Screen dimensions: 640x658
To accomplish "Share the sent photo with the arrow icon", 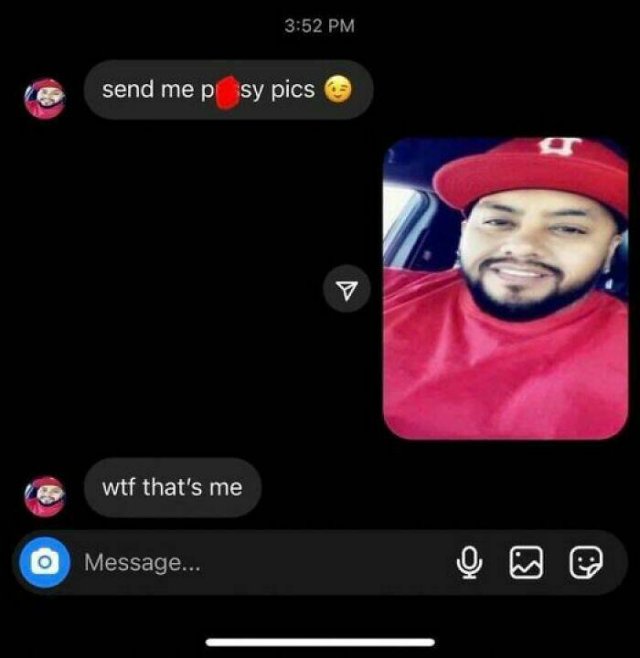I will point(347,291).
